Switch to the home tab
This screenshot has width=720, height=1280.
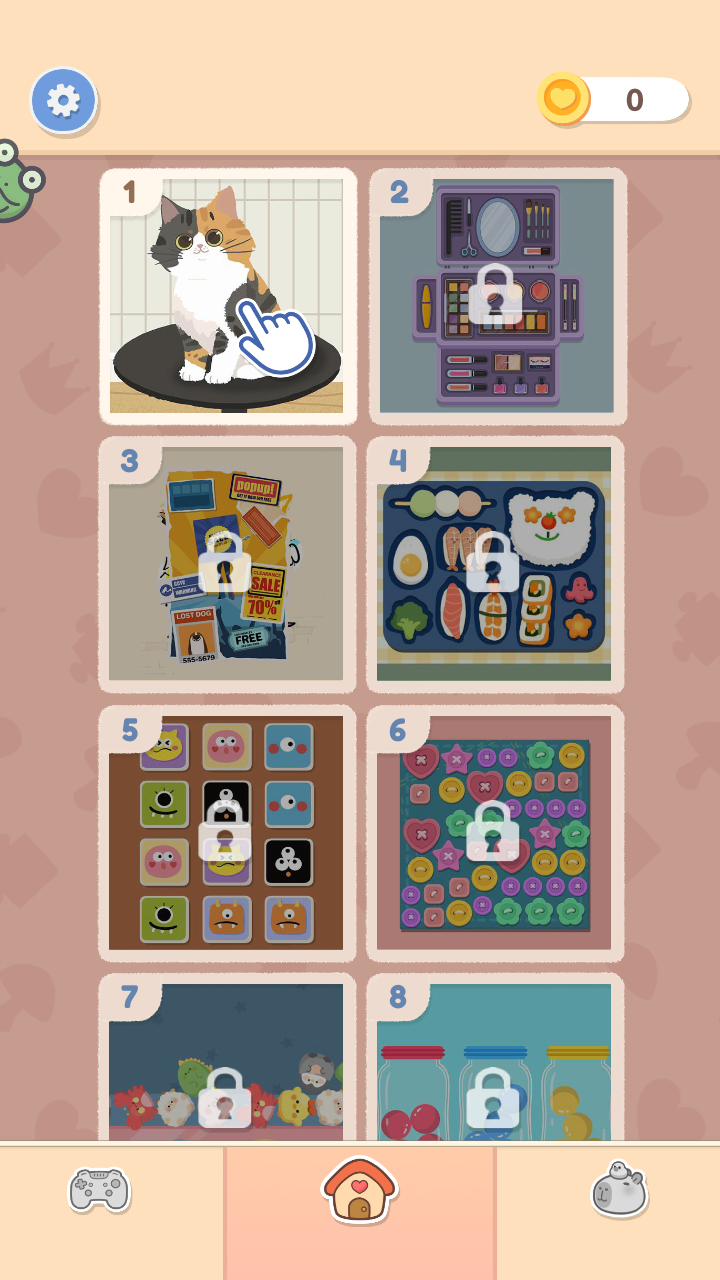360,1191
